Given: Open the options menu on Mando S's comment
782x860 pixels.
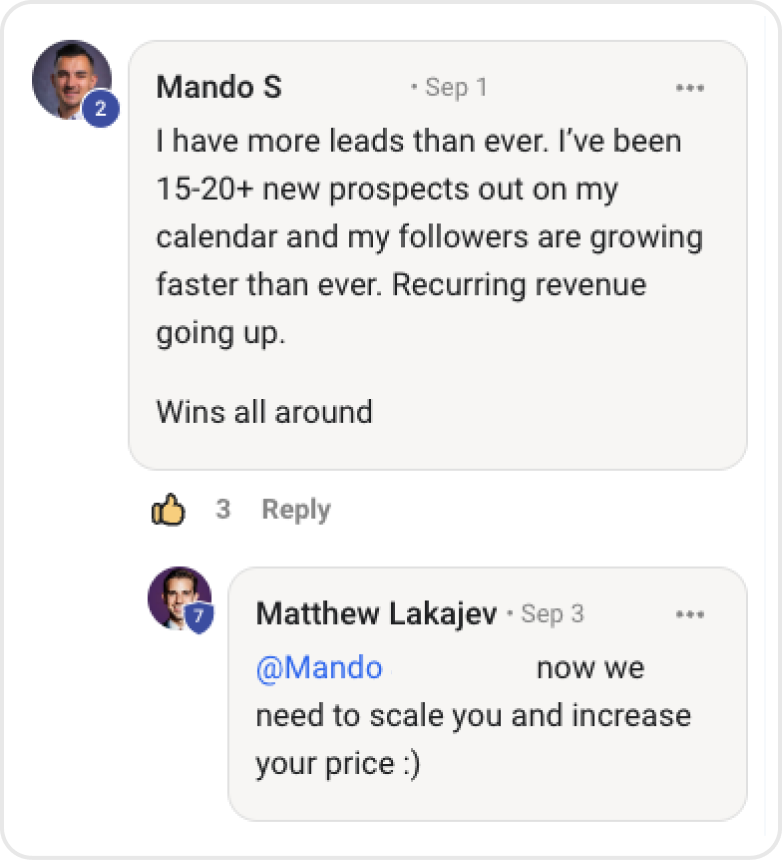Looking at the screenshot, I should (x=690, y=88).
